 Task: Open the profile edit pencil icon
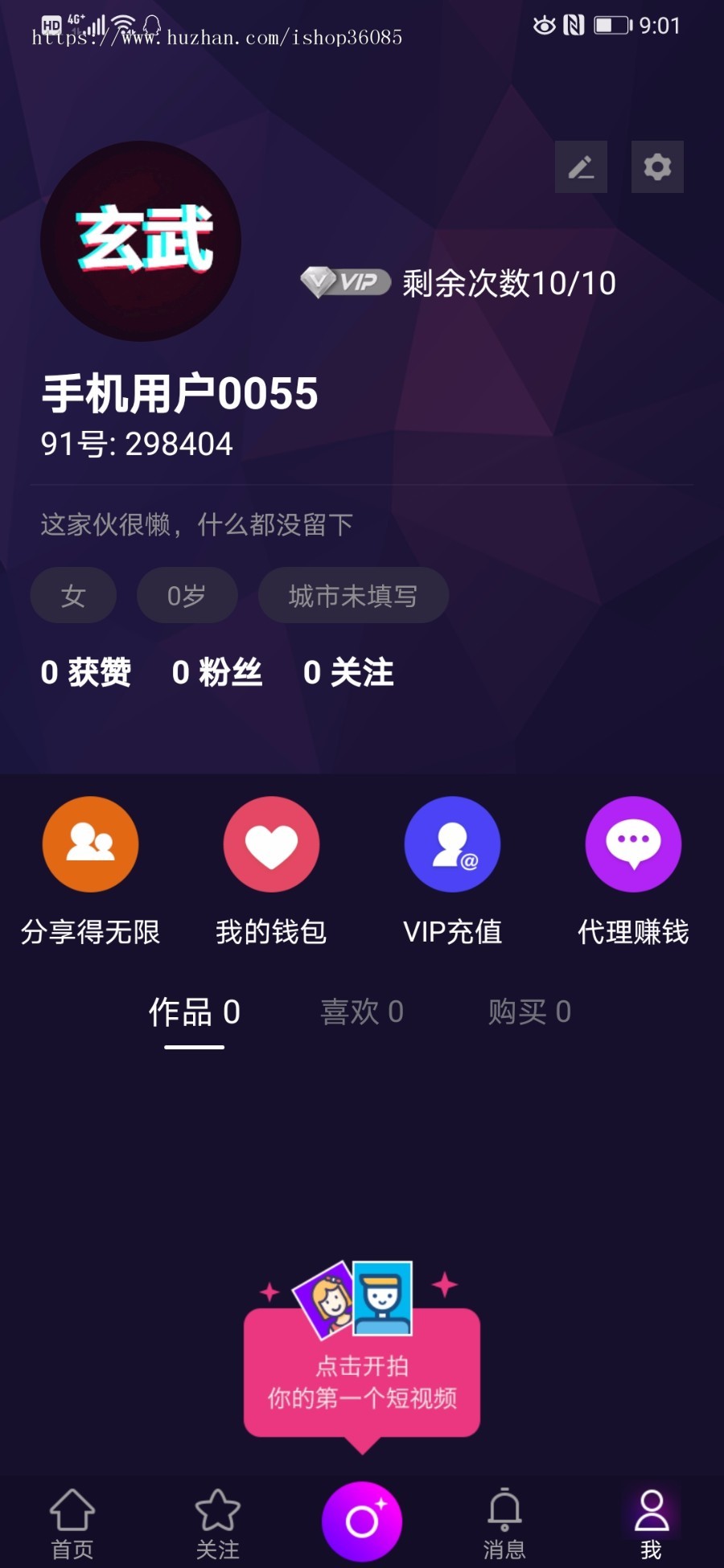[581, 166]
